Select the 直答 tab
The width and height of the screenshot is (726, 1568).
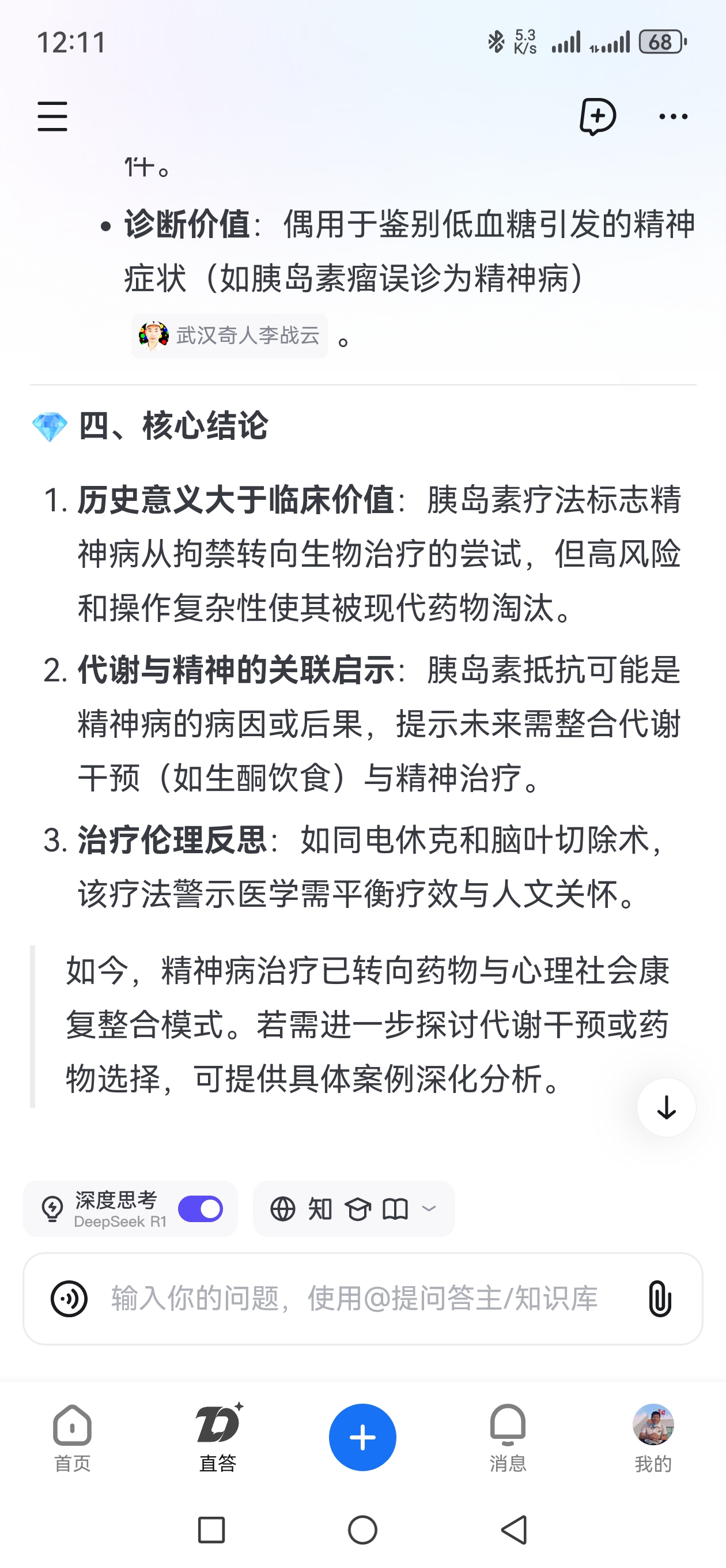218,1438
